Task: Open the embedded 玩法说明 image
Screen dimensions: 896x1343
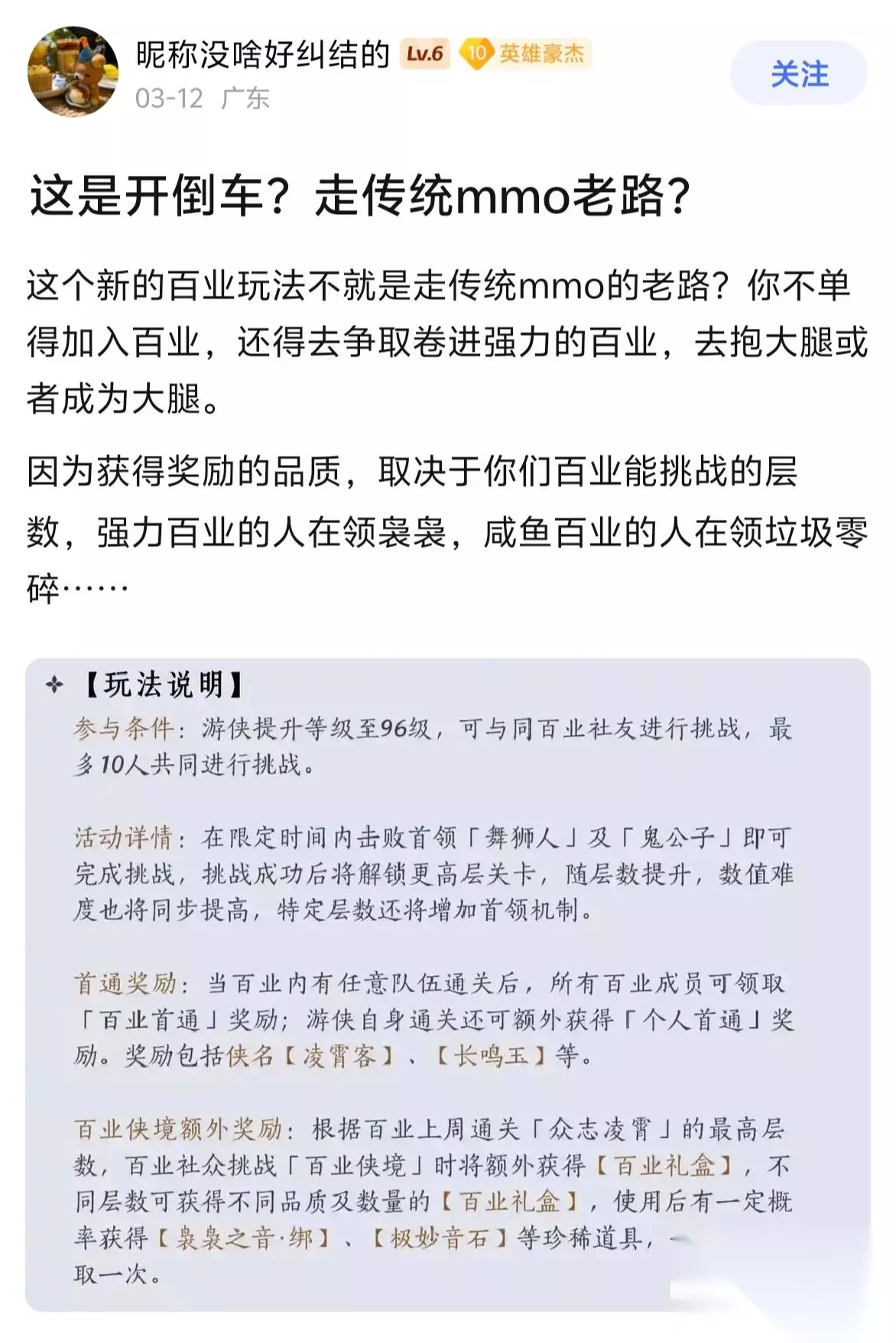Action: 448,984
